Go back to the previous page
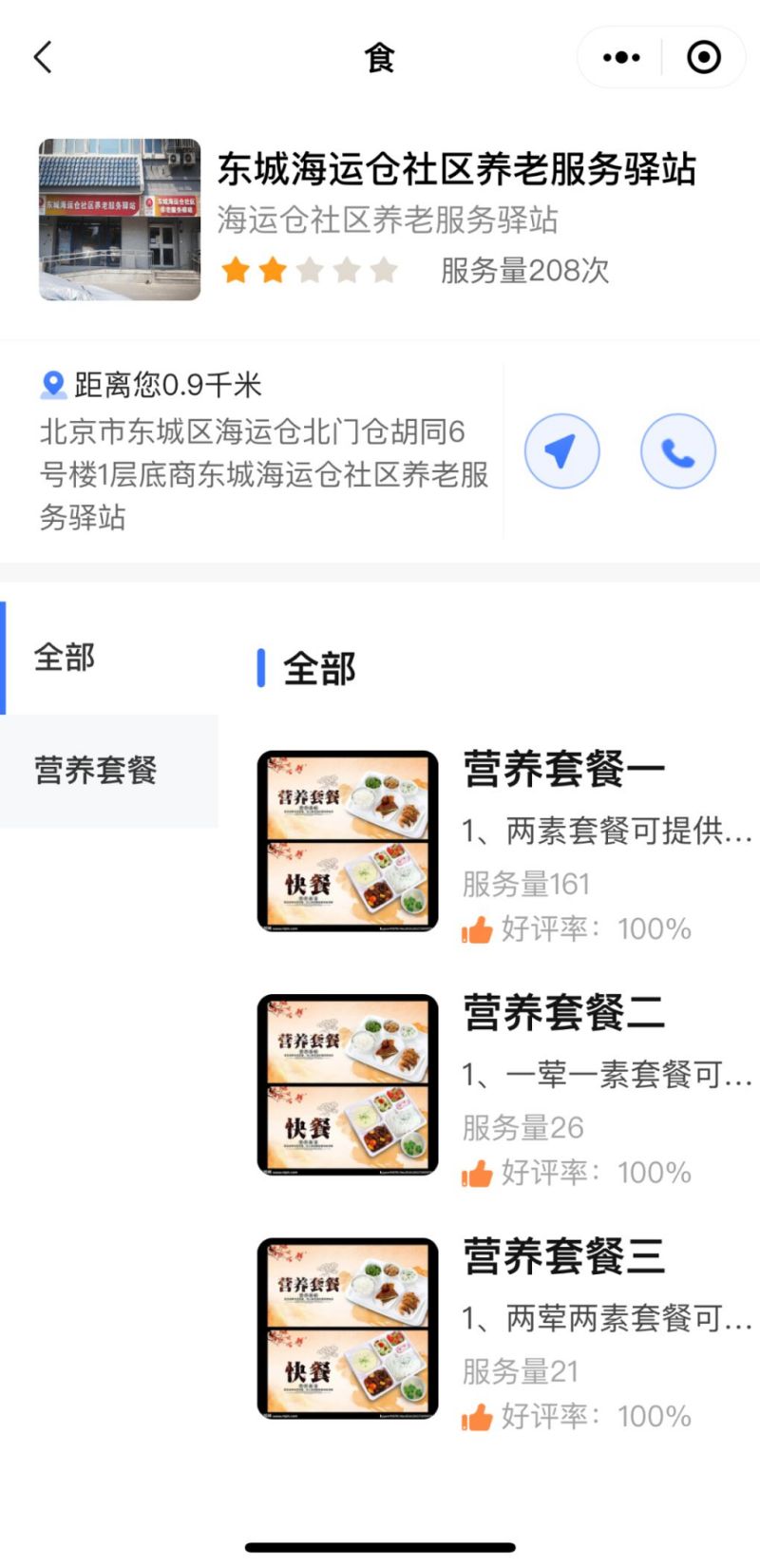Screen dimensions: 760x1568 click(x=43, y=58)
